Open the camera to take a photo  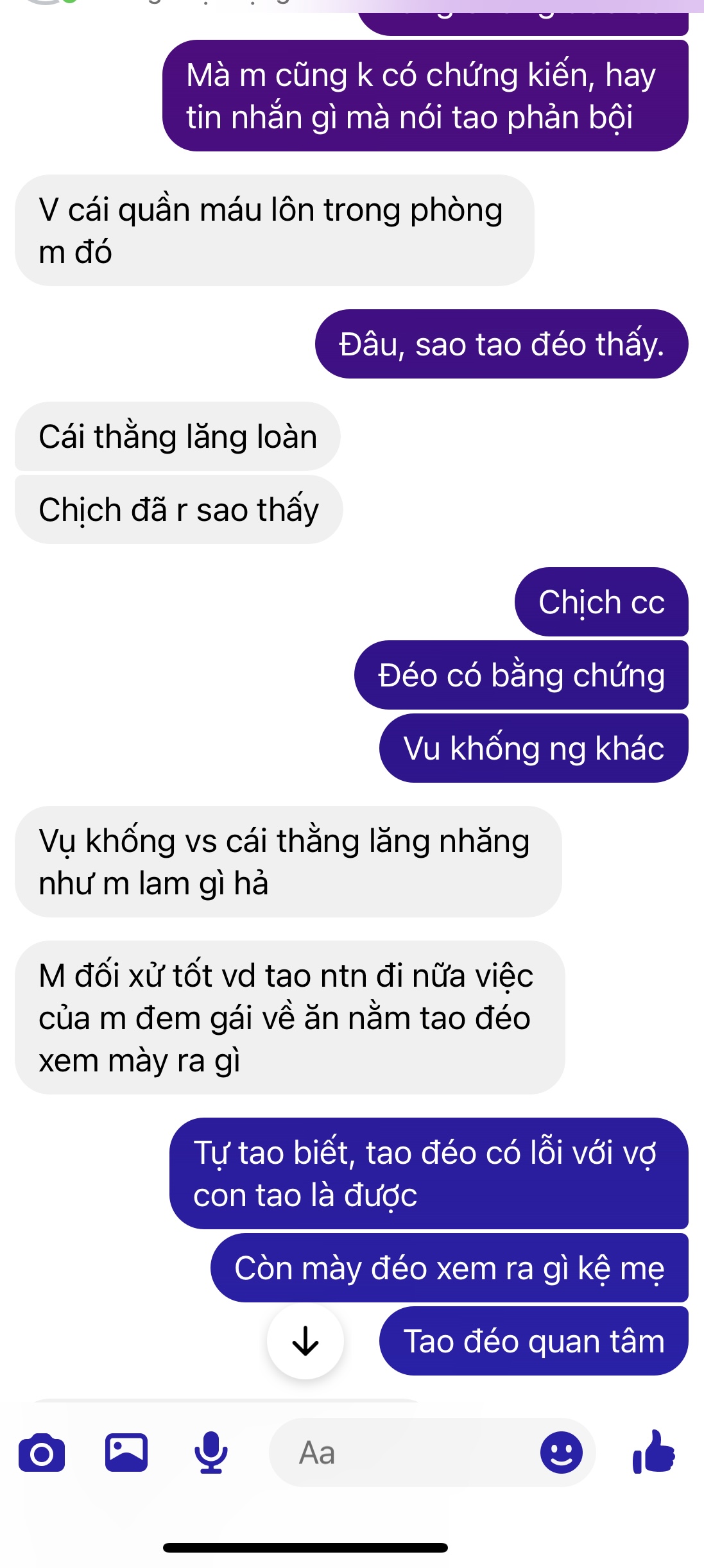point(42,1453)
